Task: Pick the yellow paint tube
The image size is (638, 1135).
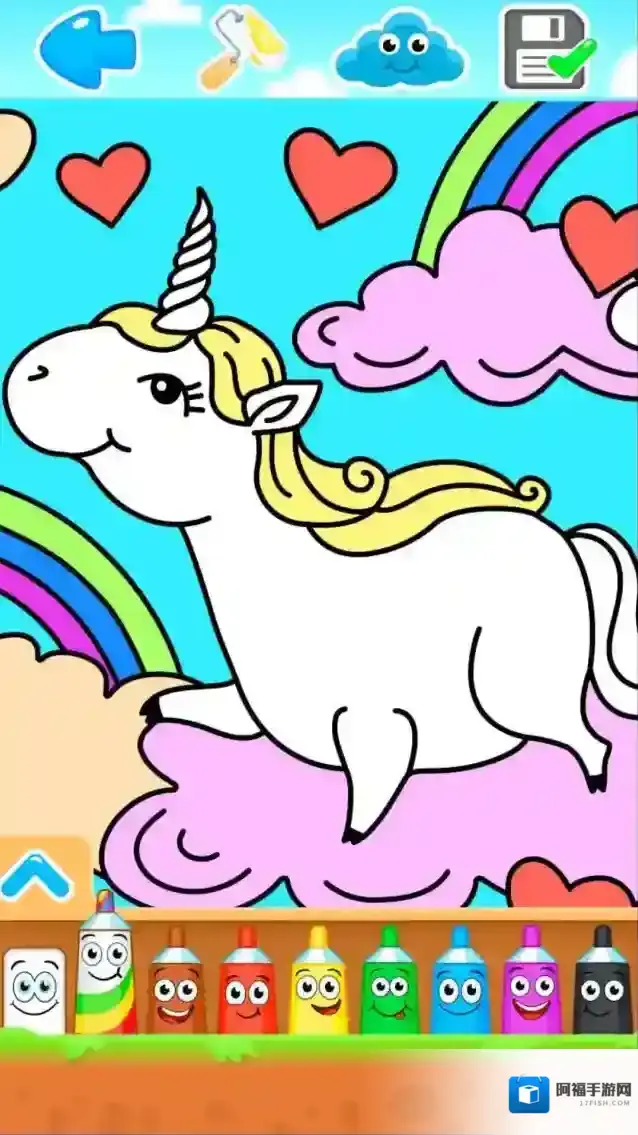Action: [x=318, y=985]
